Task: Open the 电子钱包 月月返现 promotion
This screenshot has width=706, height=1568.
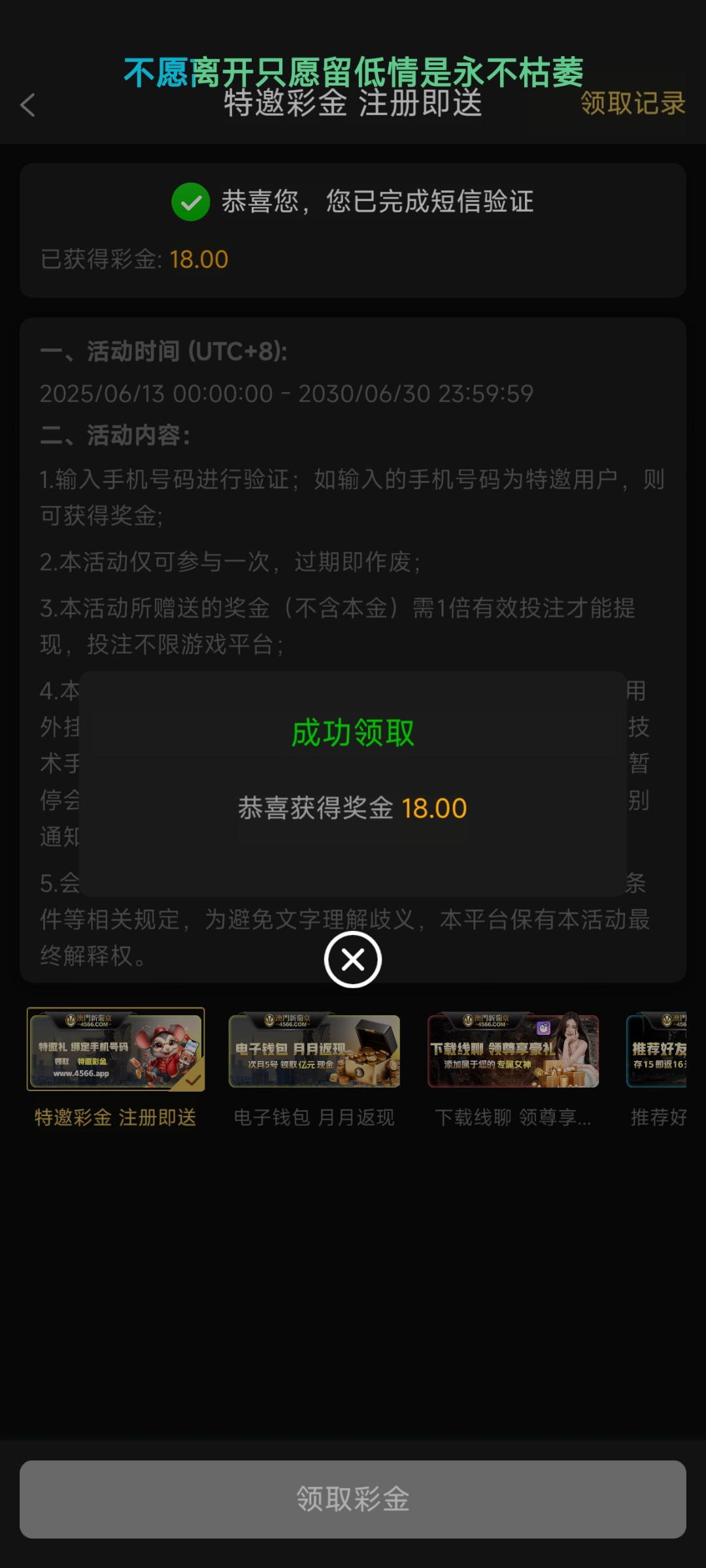Action: (314, 1049)
